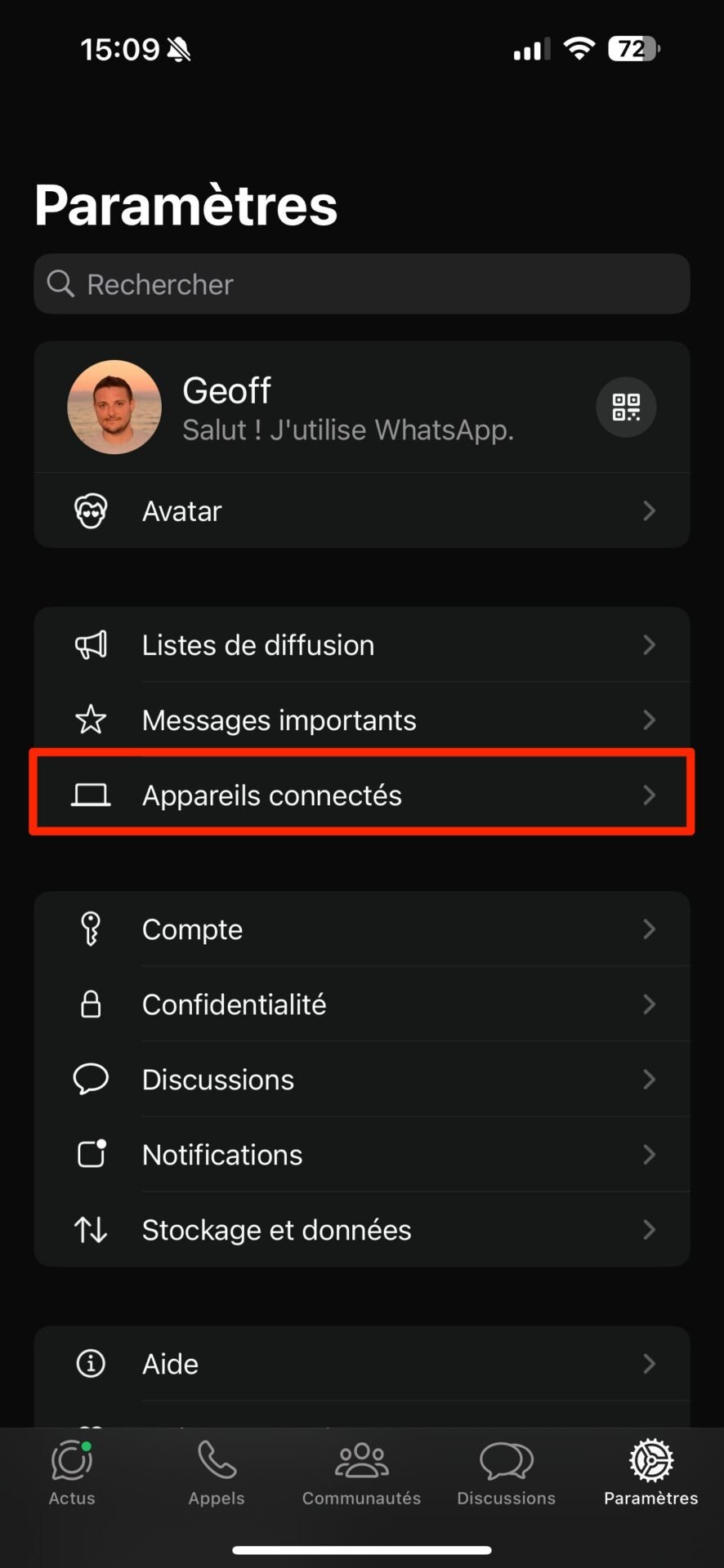The height and width of the screenshot is (1568, 724).
Task: Tap the Rechercher search field
Action: pyautogui.click(x=362, y=284)
